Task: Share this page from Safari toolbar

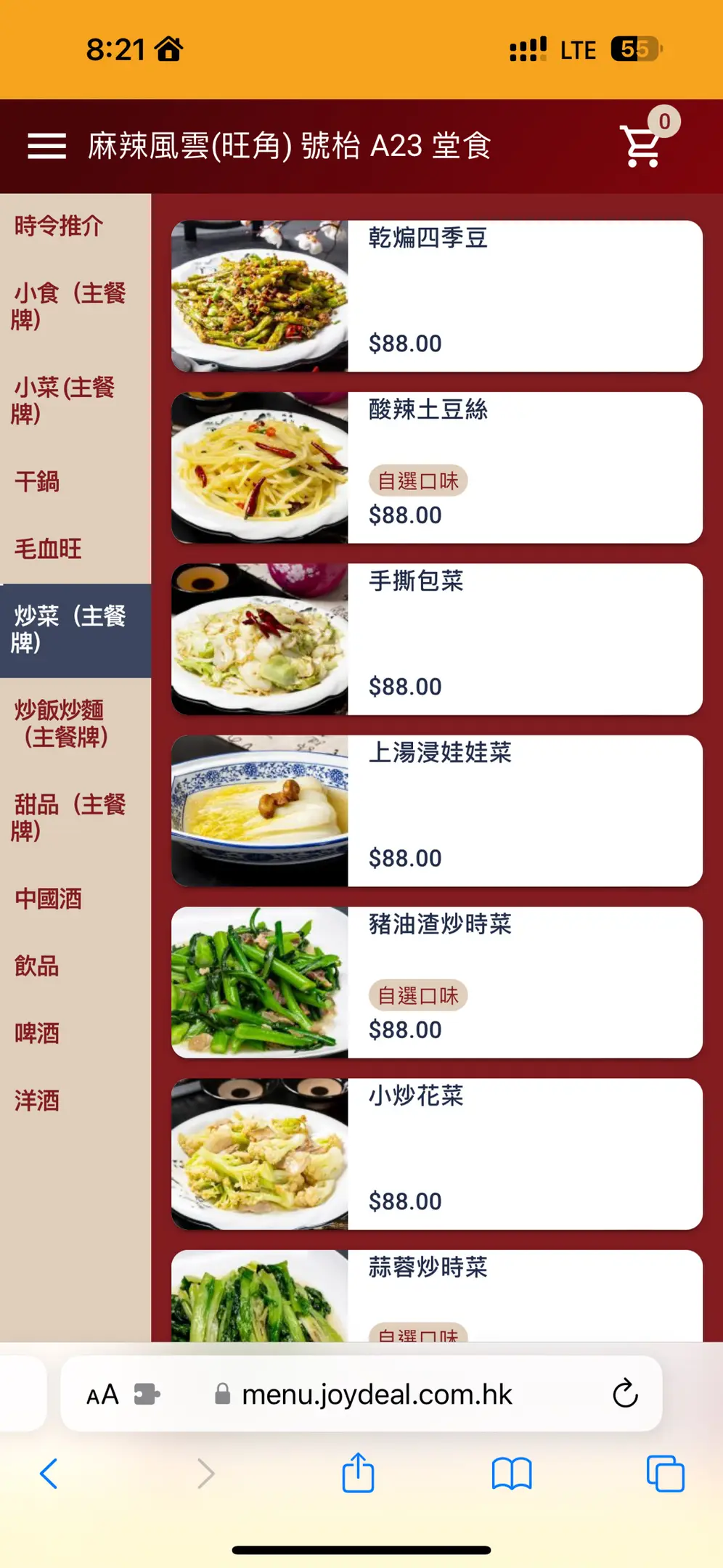Action: 358,1474
